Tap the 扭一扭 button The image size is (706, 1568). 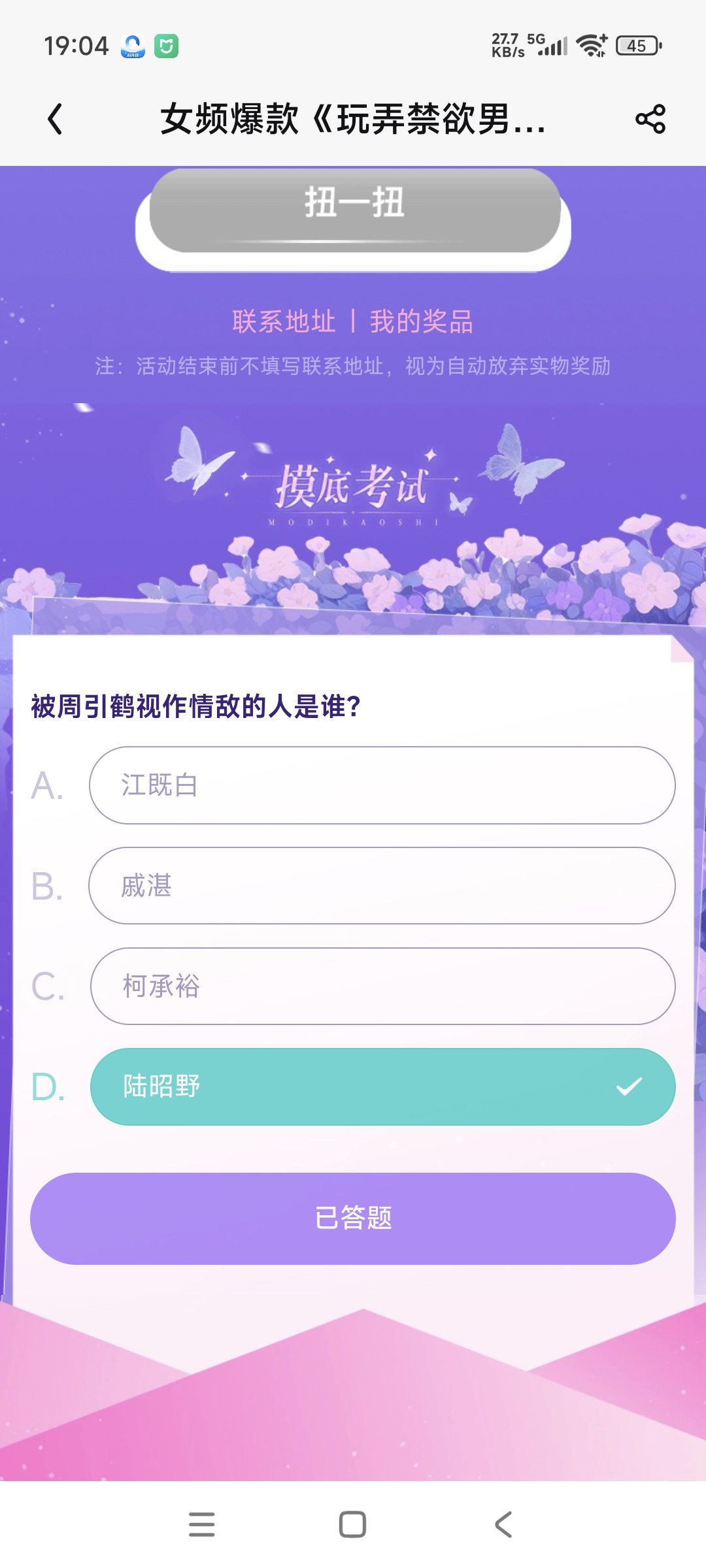click(354, 212)
